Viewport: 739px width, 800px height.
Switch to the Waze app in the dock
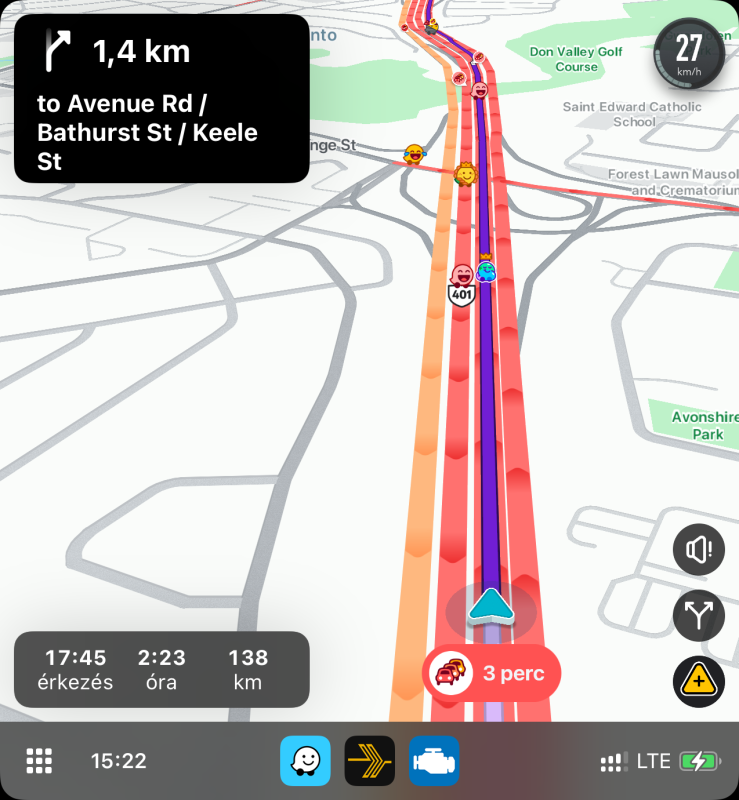[x=305, y=761]
